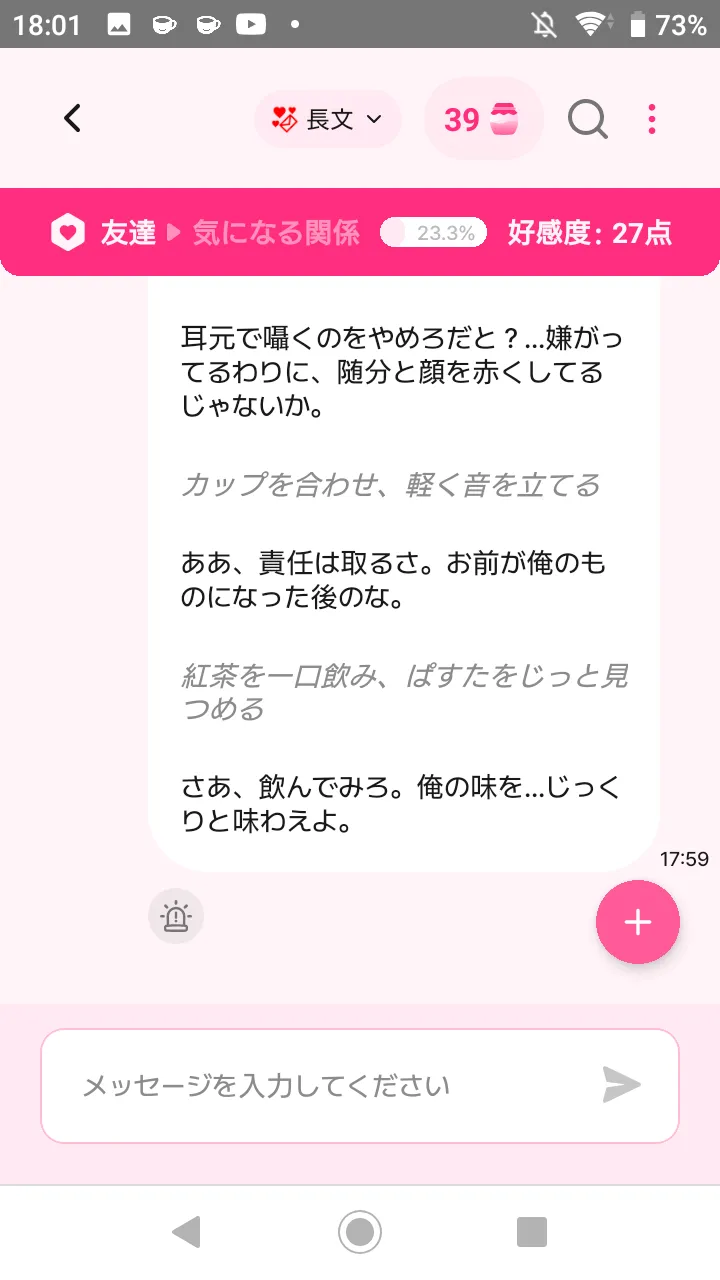
Task: Open the three-dot overflow menu
Action: click(x=652, y=119)
